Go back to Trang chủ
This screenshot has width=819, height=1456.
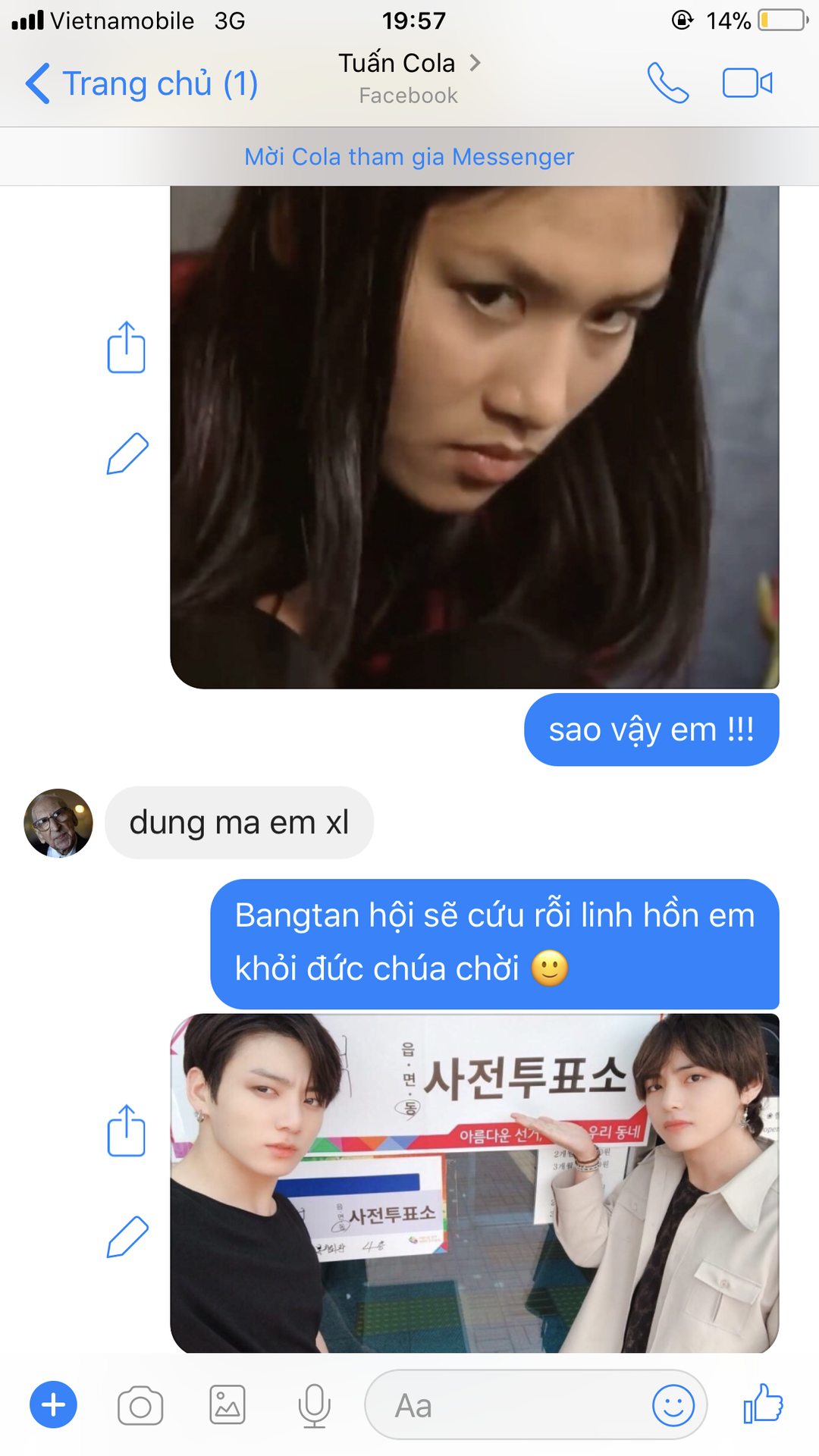tap(142, 83)
